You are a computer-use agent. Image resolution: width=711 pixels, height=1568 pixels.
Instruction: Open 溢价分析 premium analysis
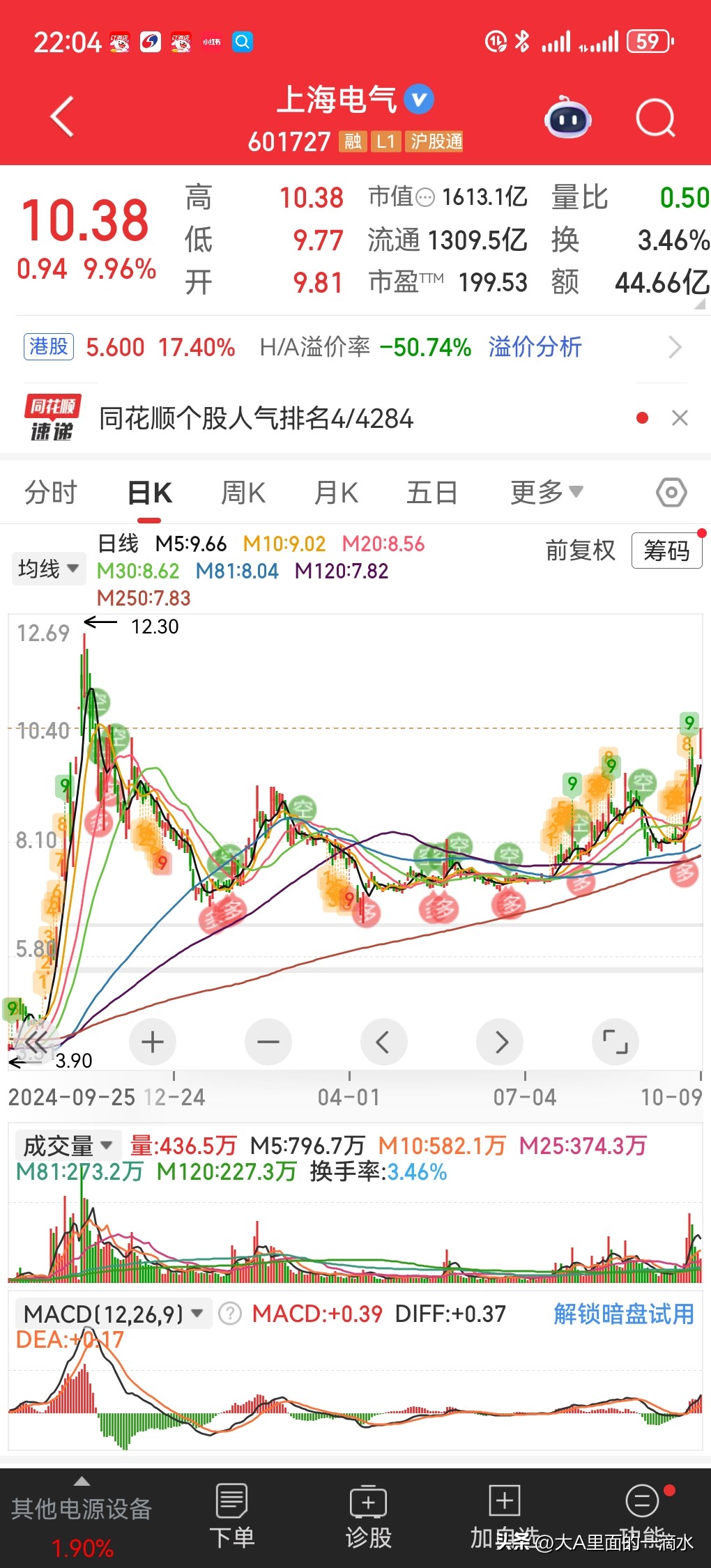(534, 346)
